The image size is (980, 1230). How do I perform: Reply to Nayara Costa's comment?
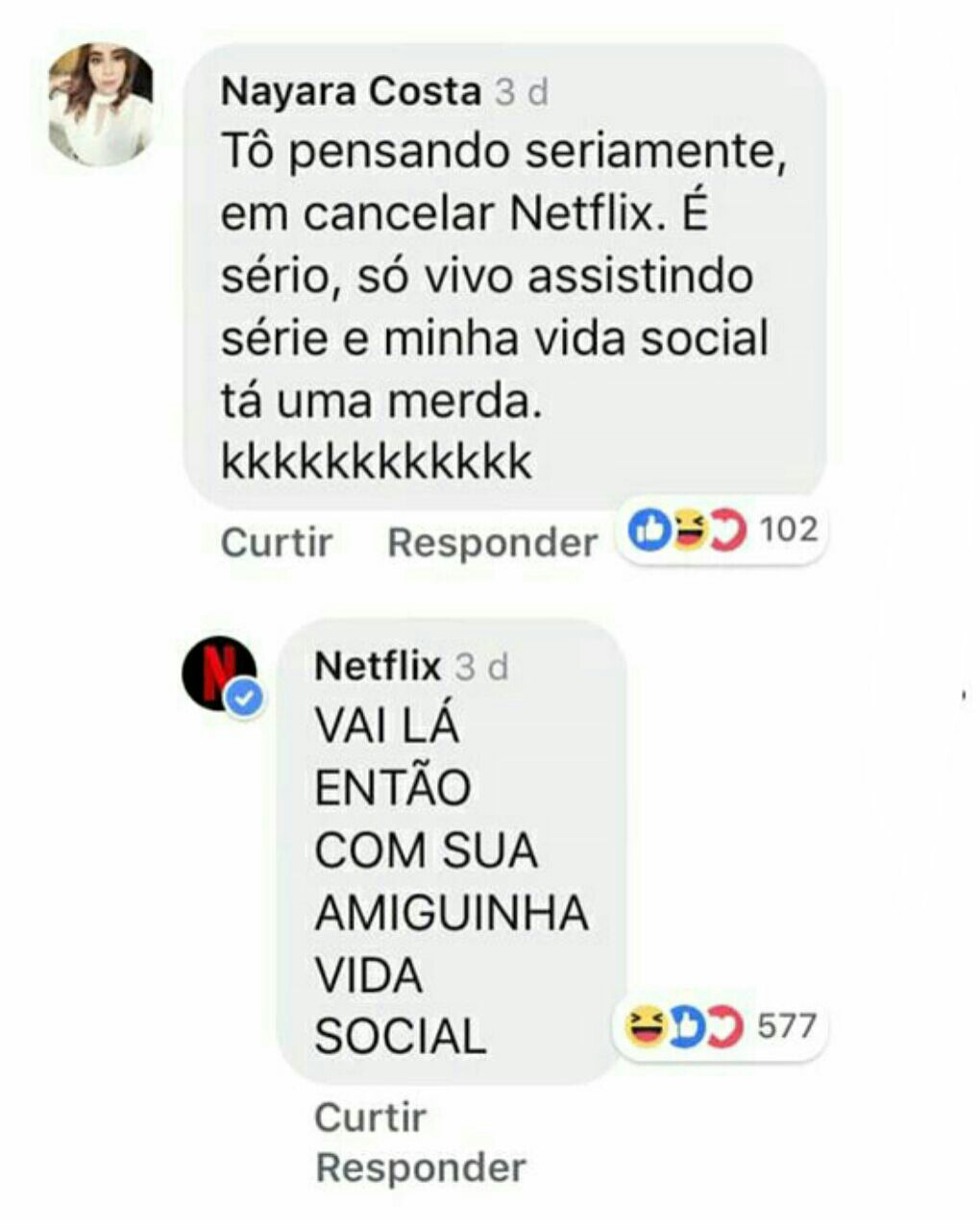[492, 543]
